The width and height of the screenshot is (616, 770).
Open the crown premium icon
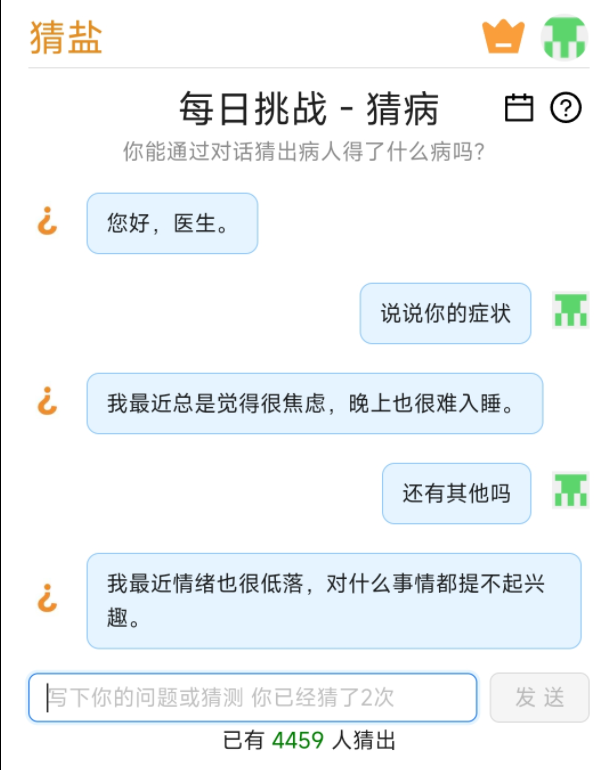tap(503, 37)
